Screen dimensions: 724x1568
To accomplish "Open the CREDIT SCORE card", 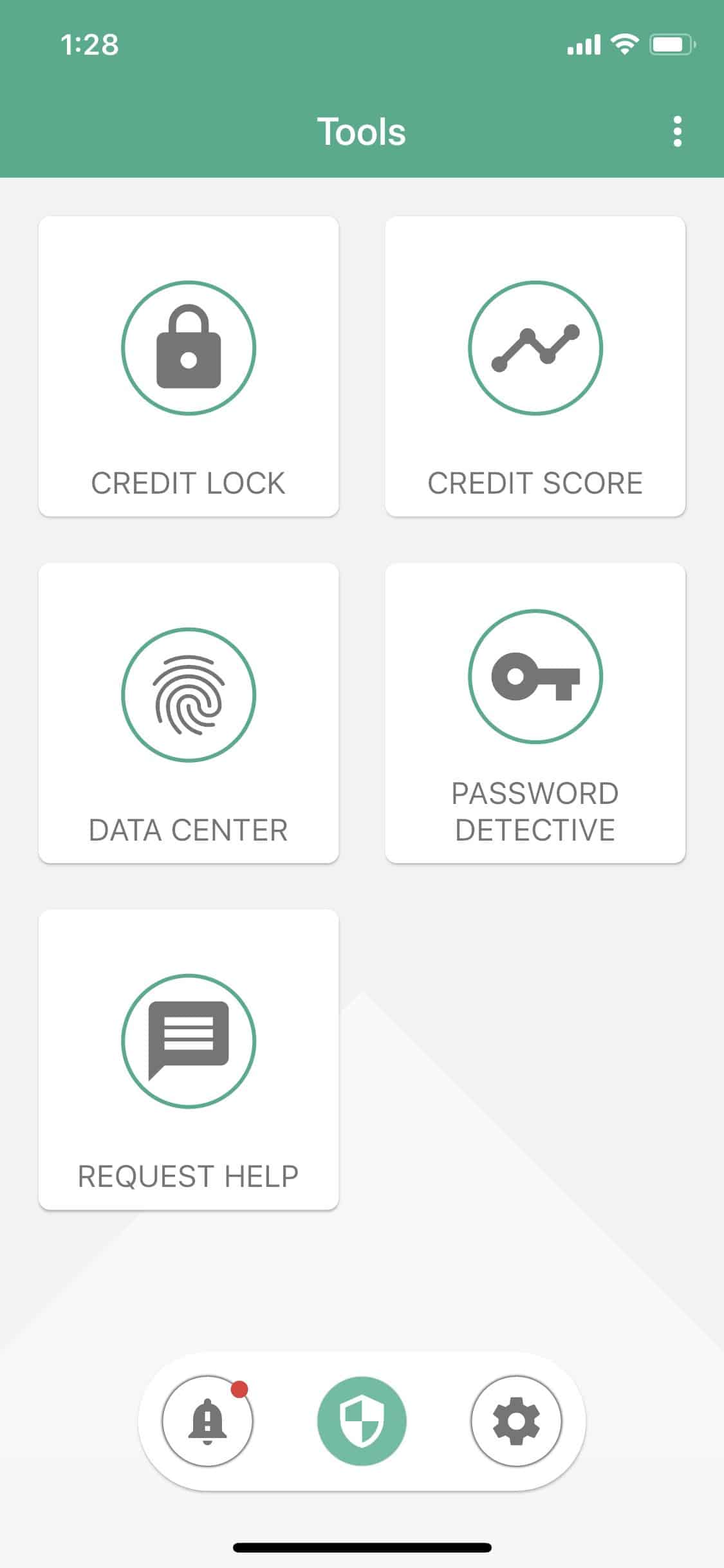I will pos(534,366).
